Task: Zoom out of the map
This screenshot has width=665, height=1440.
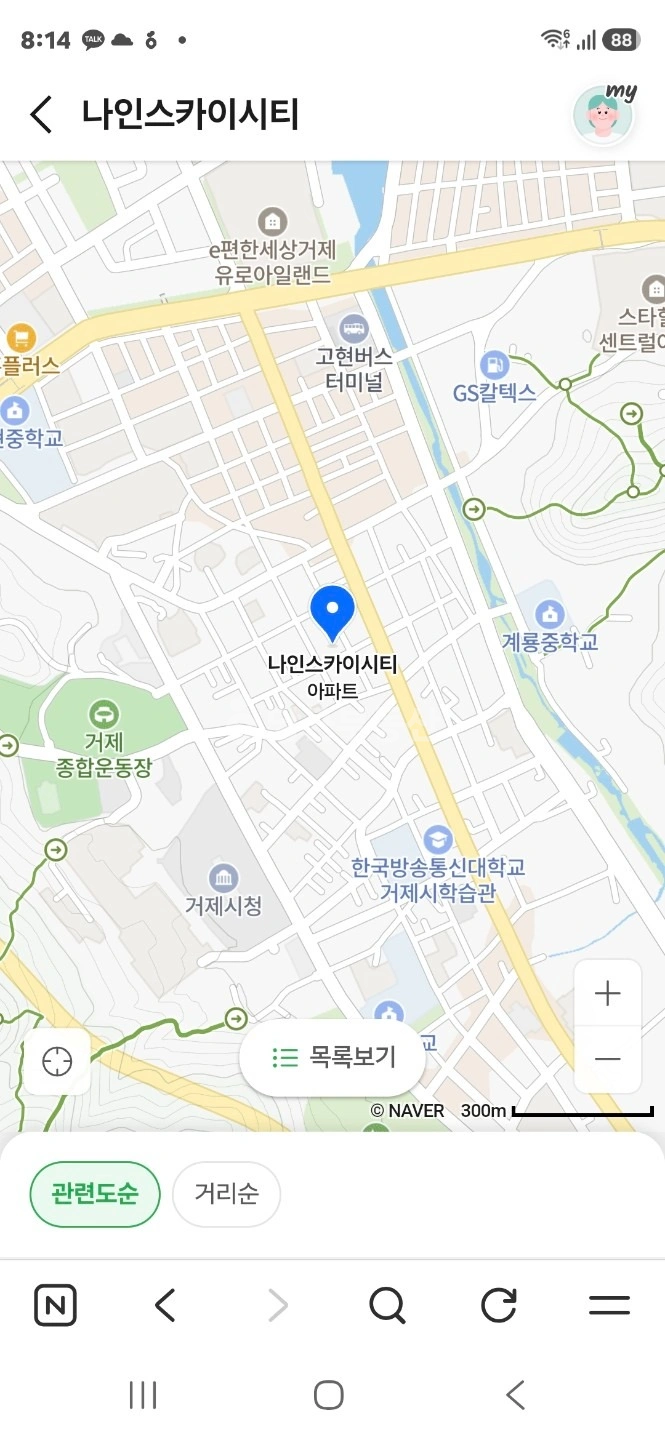Action: click(607, 1059)
